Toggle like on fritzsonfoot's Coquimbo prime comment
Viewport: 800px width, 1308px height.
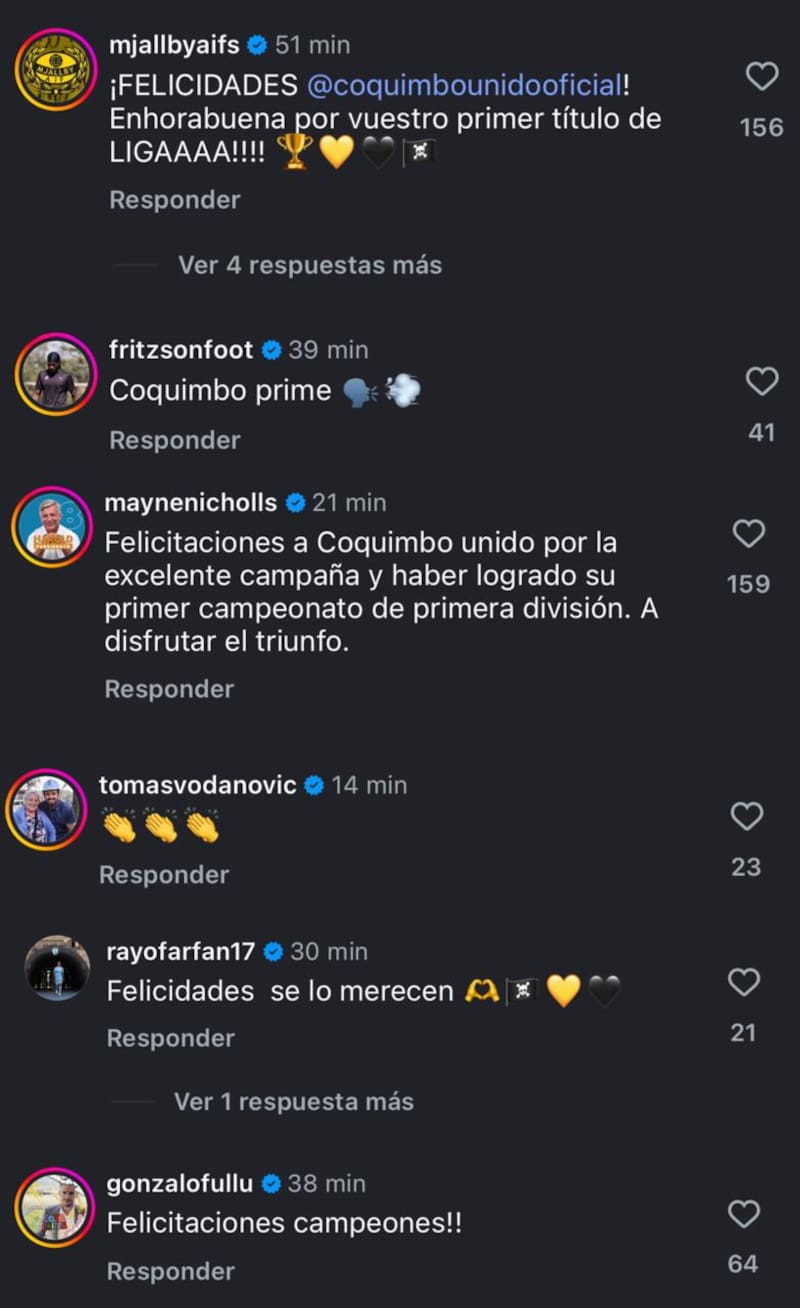(x=762, y=382)
